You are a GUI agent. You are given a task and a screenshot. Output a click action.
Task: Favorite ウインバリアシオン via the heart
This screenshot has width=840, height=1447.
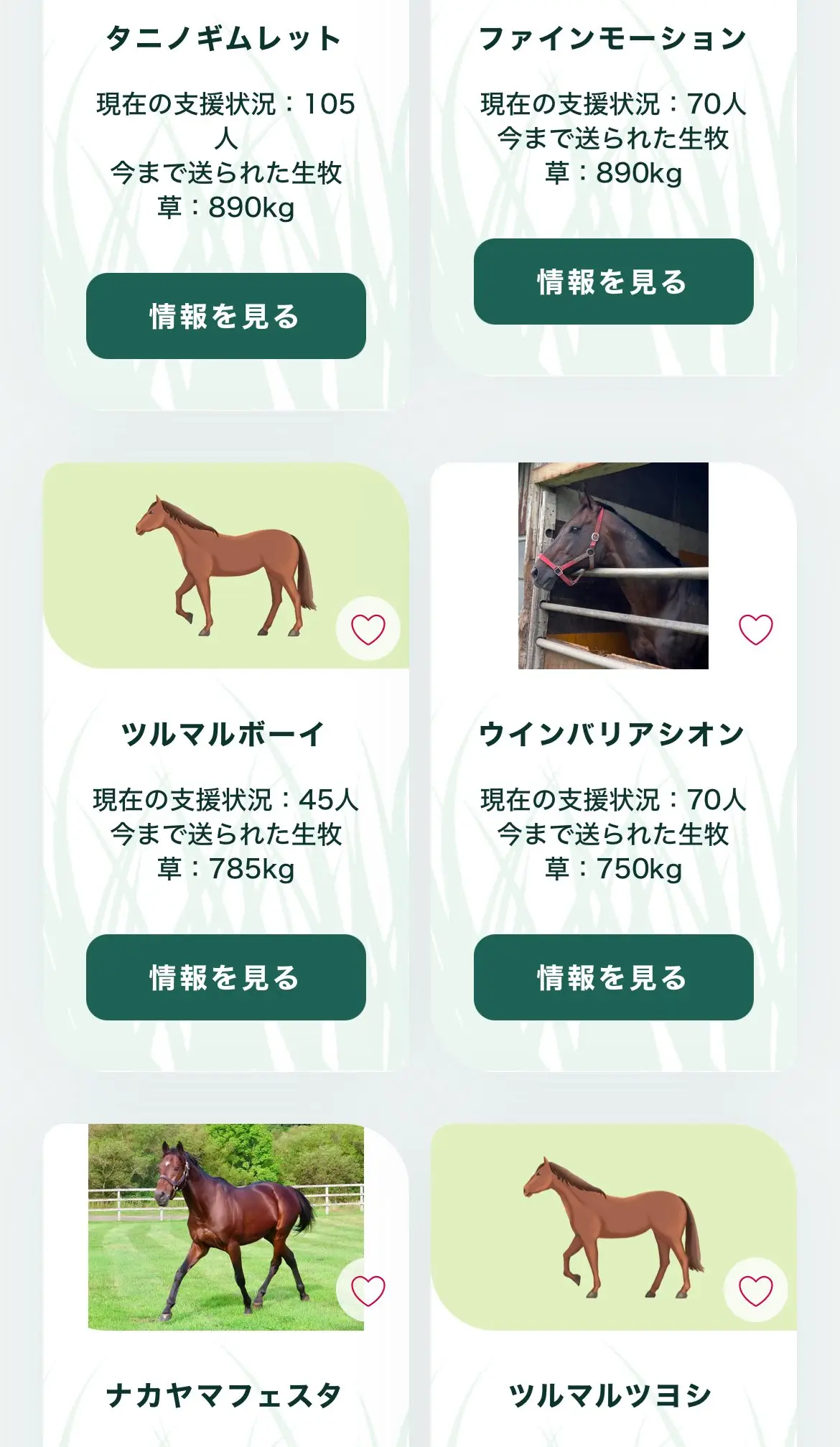point(756,630)
